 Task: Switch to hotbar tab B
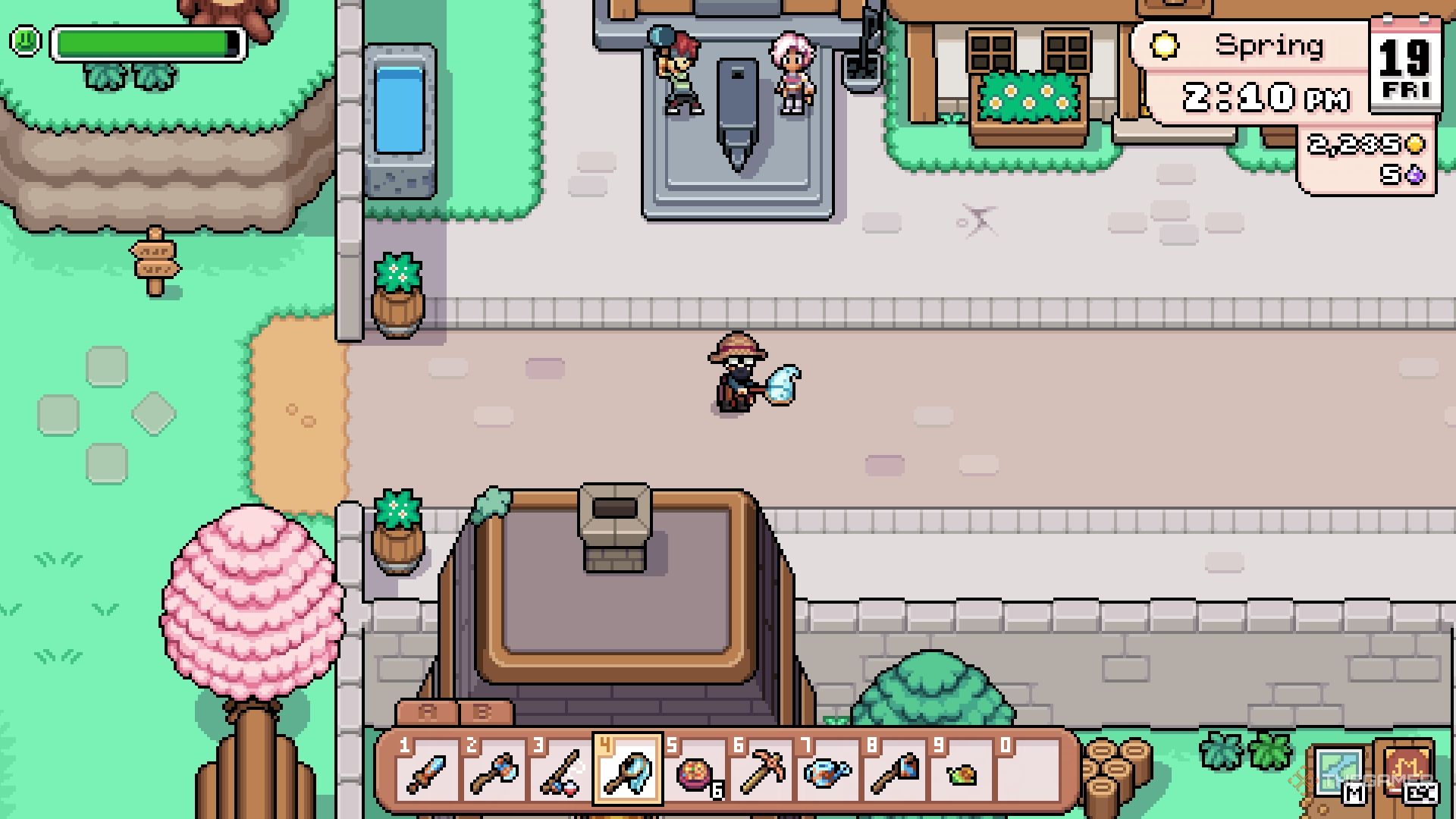(484, 713)
